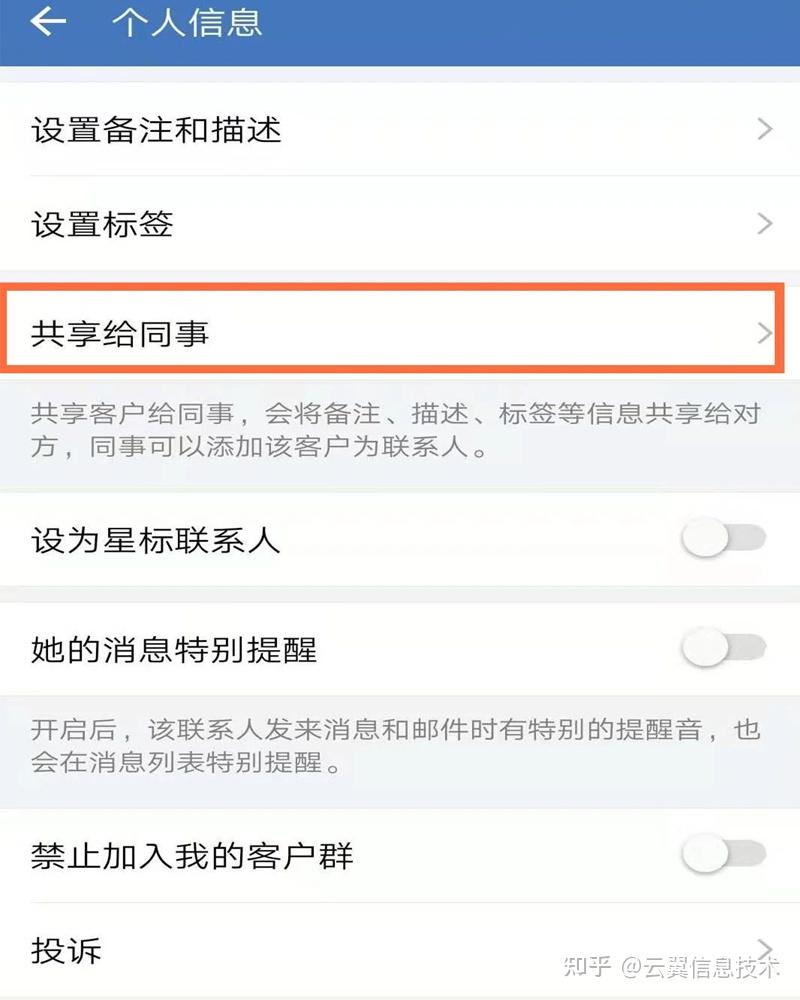The width and height of the screenshot is (800, 1000).
Task: Go back using the top-left arrow
Action: [48, 22]
